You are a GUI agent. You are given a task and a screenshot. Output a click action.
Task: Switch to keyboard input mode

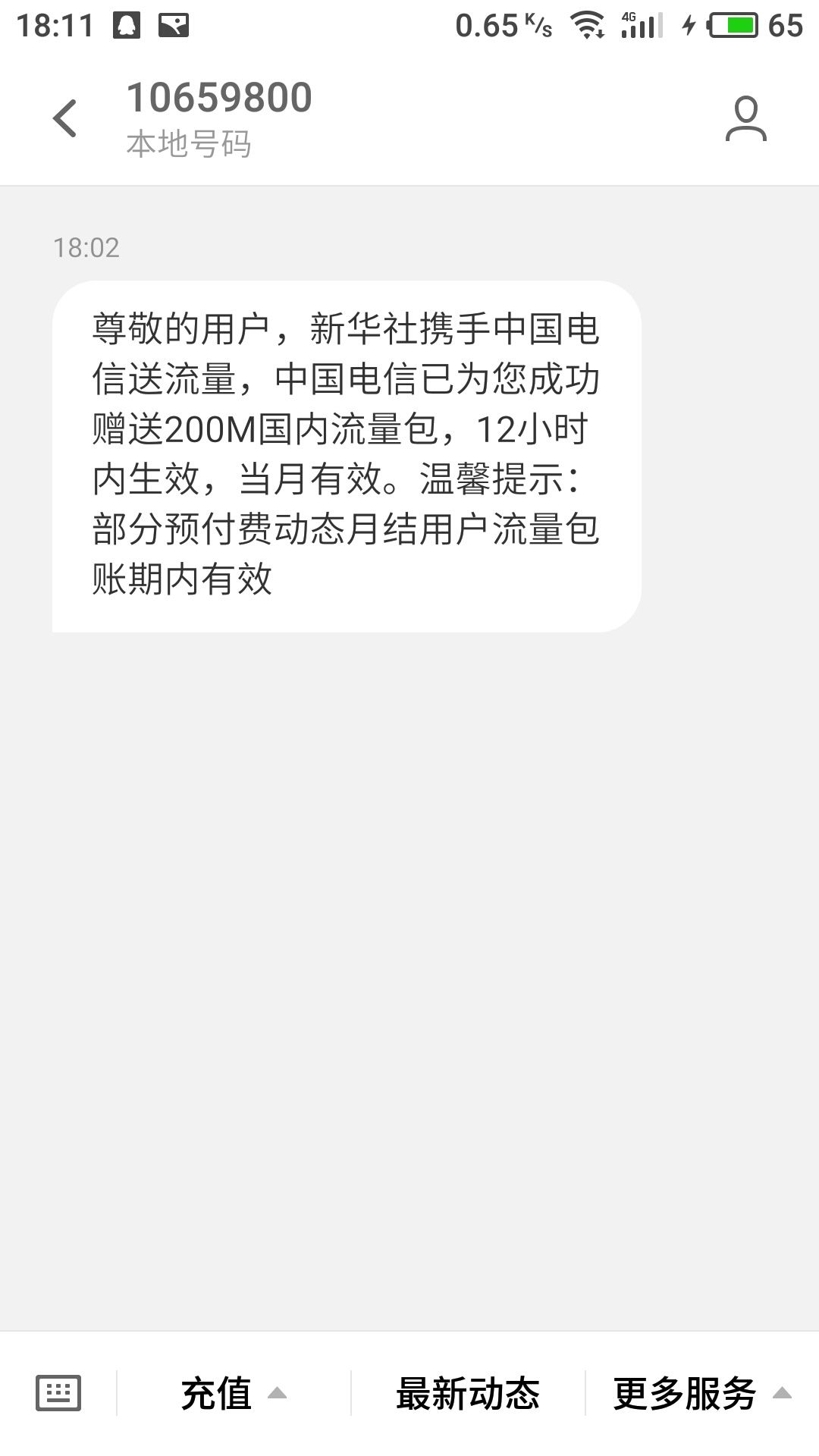click(58, 1393)
